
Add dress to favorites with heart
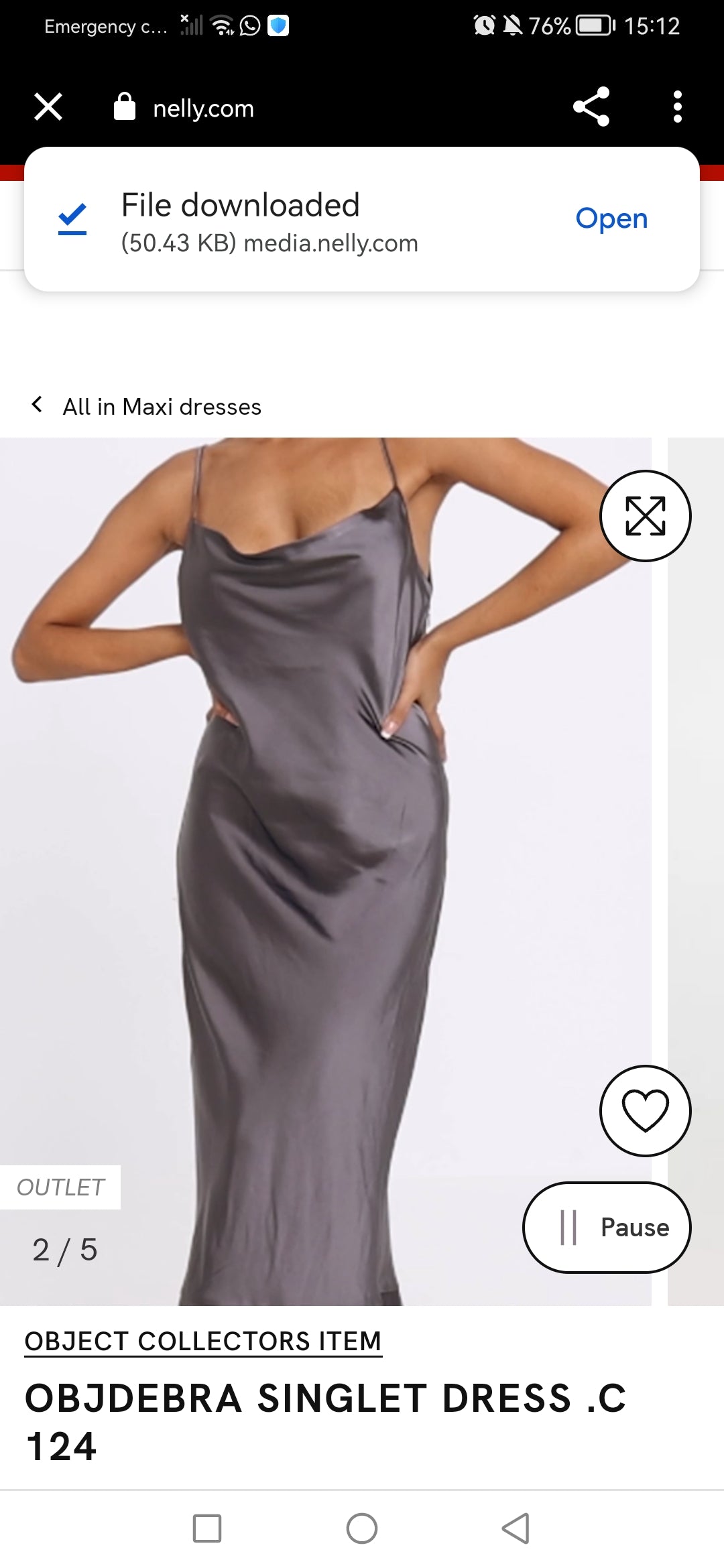point(645,1111)
